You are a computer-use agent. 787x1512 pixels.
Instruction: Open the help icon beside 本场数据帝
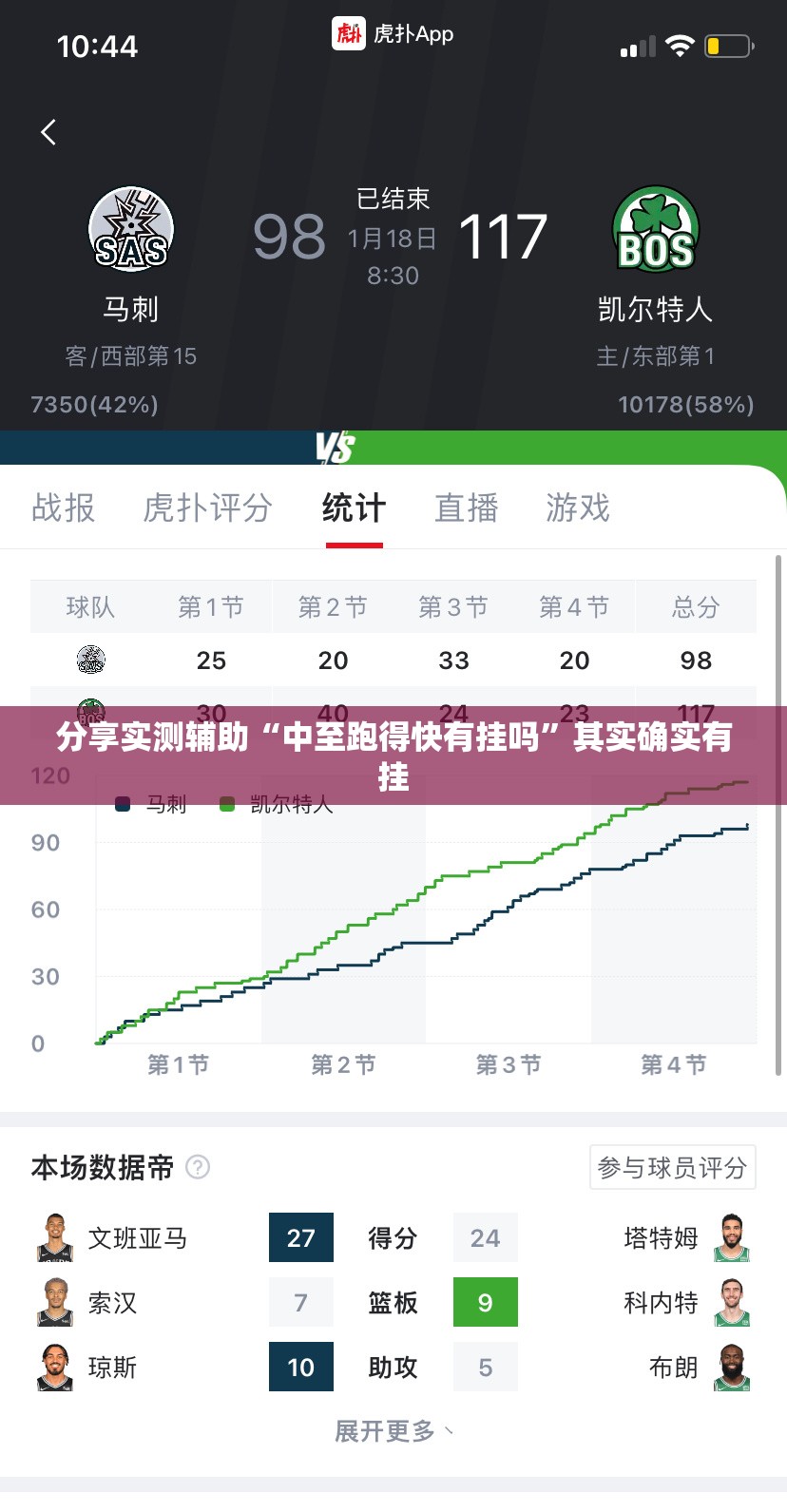(x=198, y=1166)
